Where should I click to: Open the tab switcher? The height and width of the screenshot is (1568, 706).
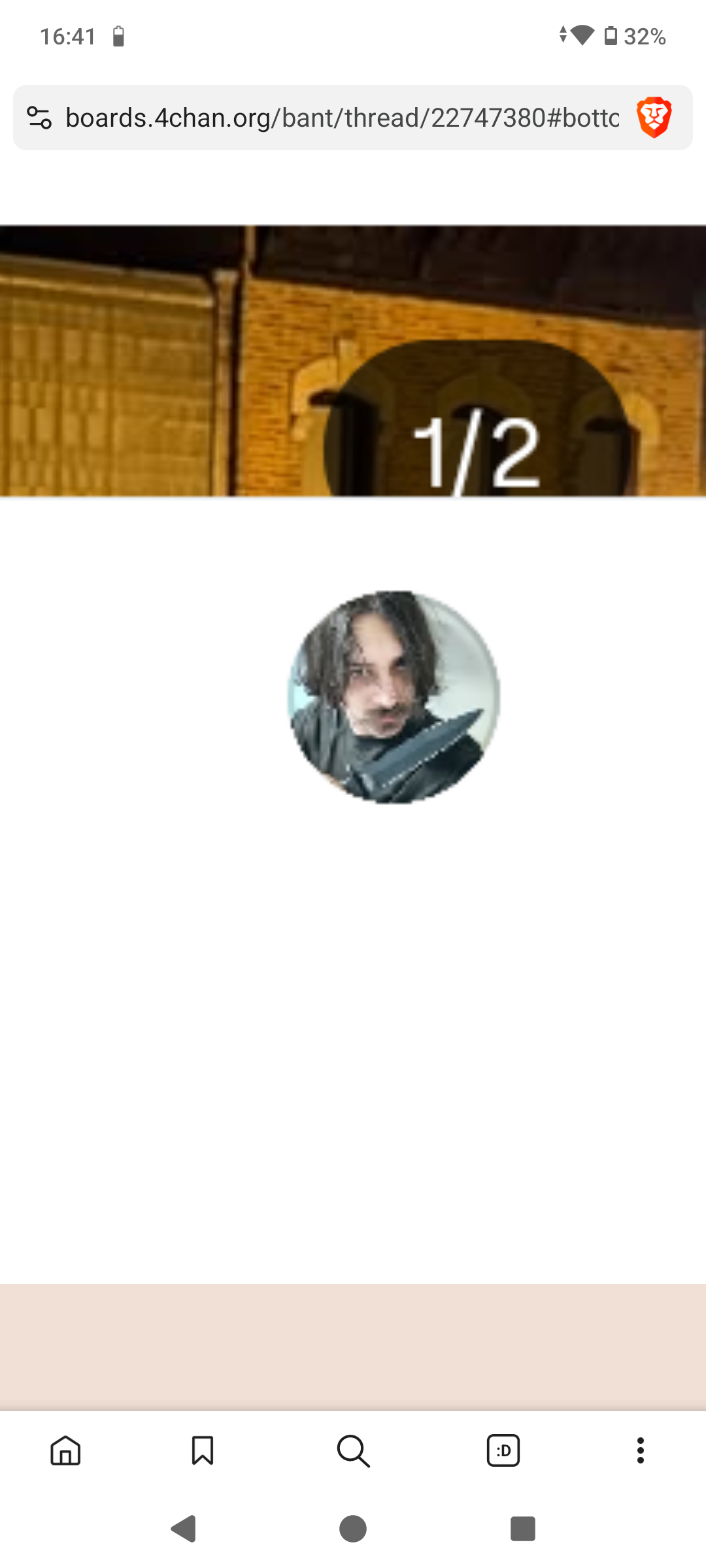point(503,1450)
